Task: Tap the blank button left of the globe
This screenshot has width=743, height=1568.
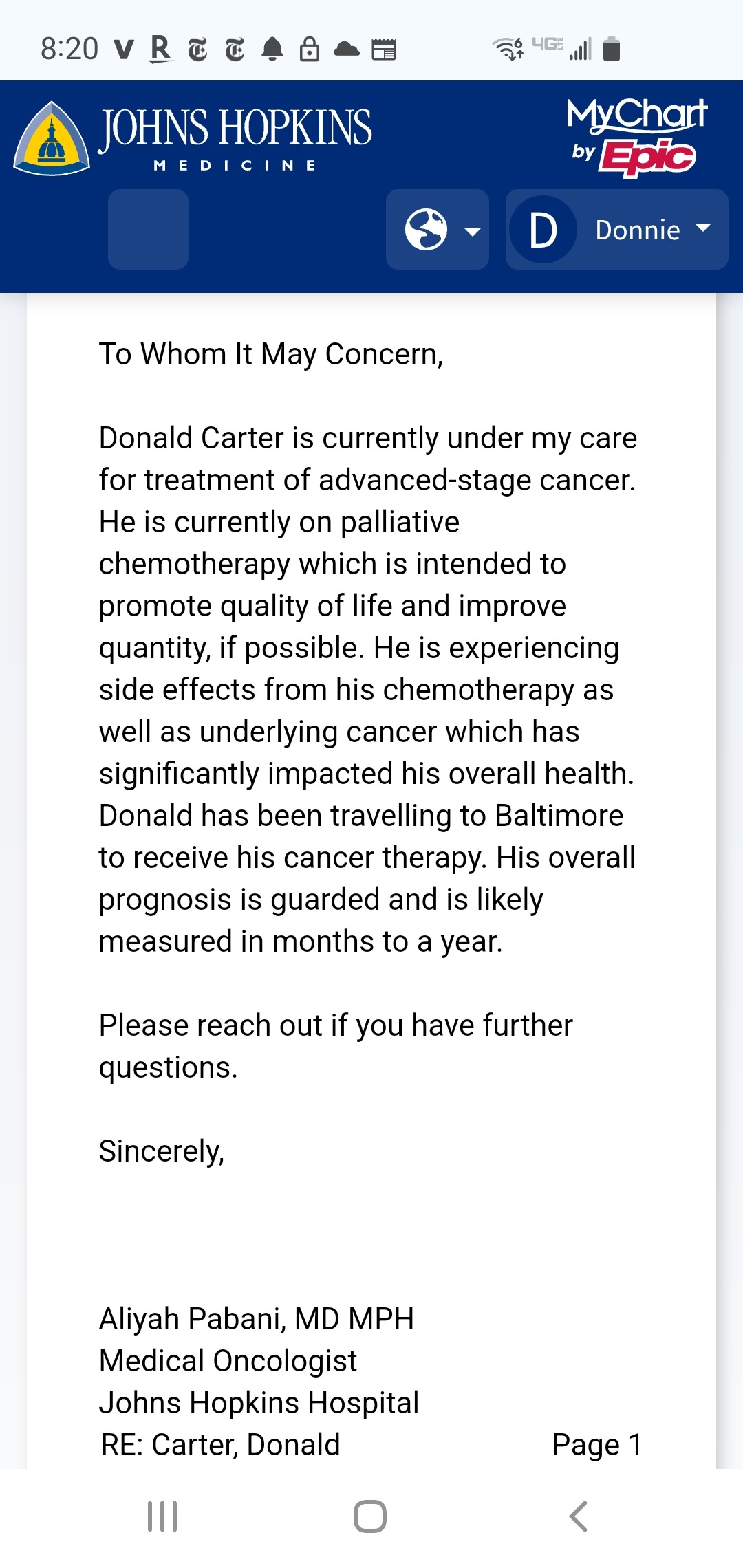Action: pos(148,230)
